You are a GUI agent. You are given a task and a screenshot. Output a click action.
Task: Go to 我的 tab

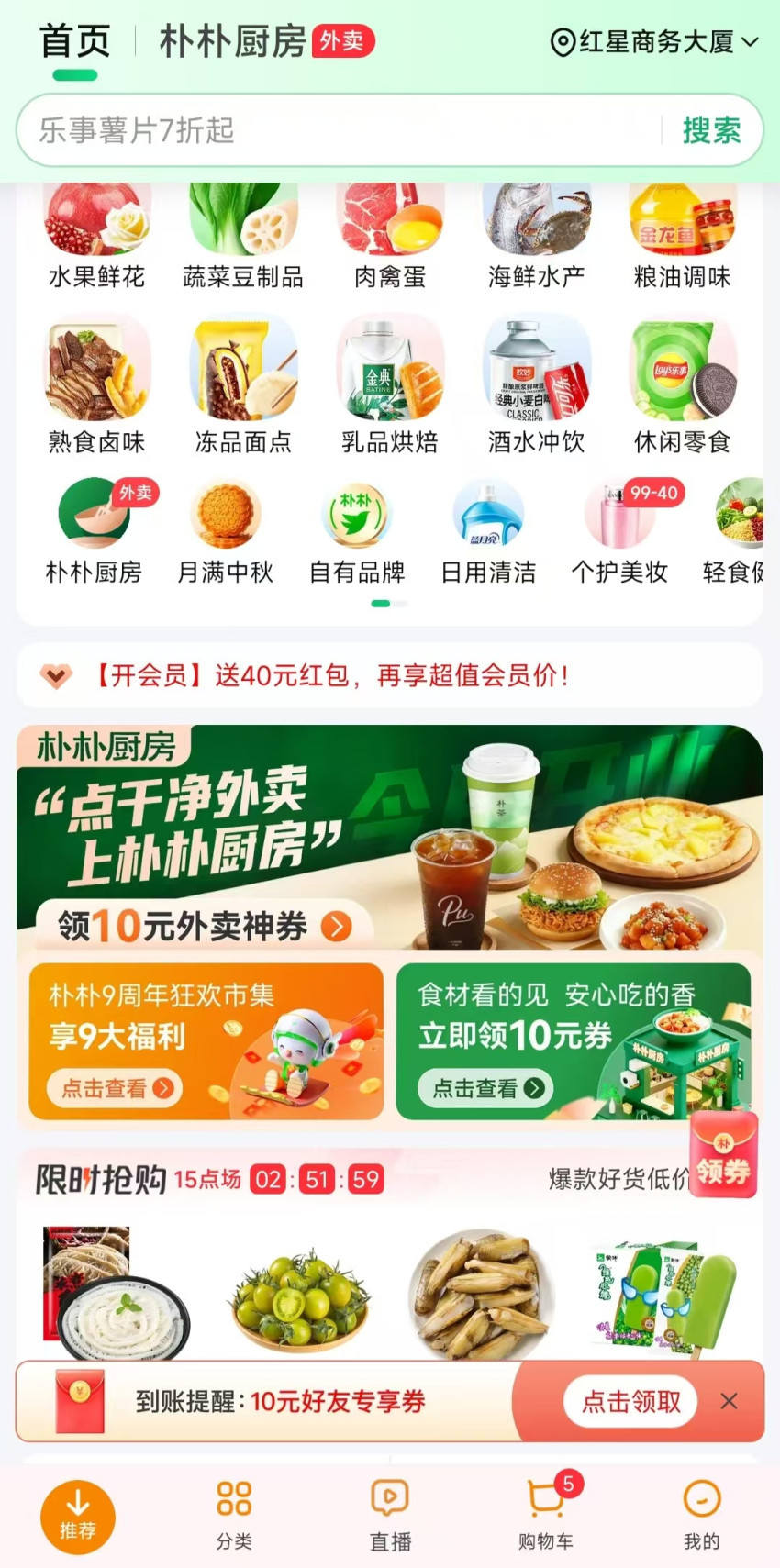pos(702,1515)
